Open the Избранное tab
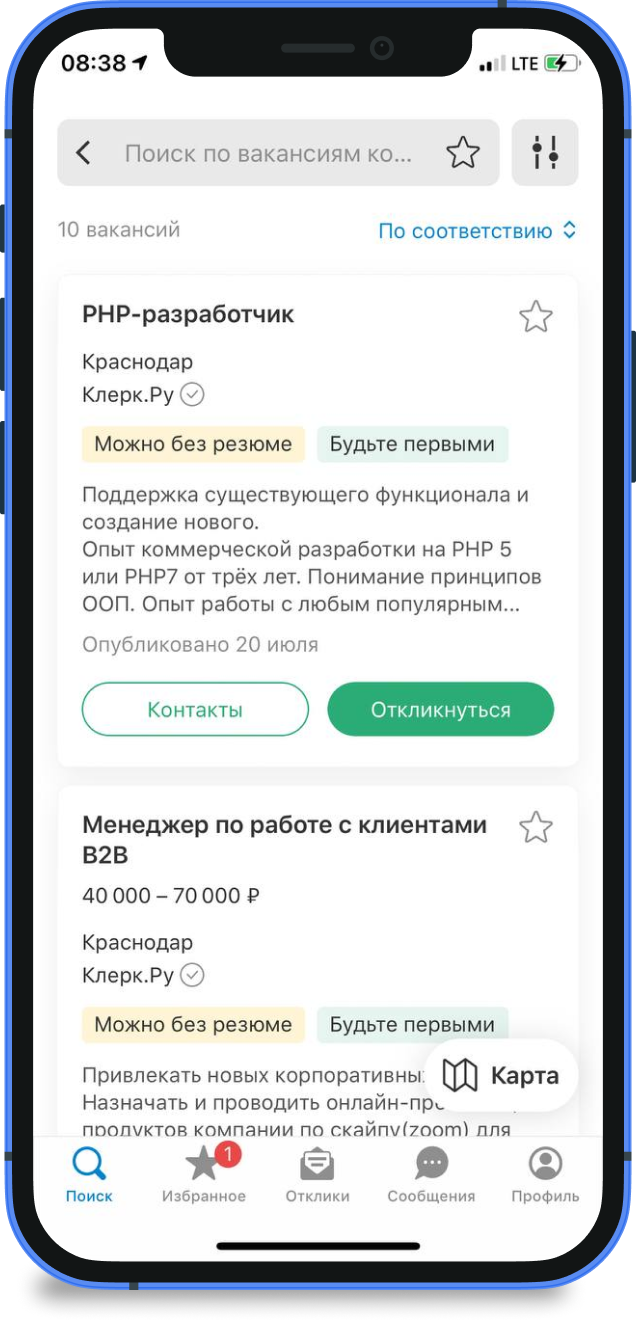 [x=204, y=1175]
